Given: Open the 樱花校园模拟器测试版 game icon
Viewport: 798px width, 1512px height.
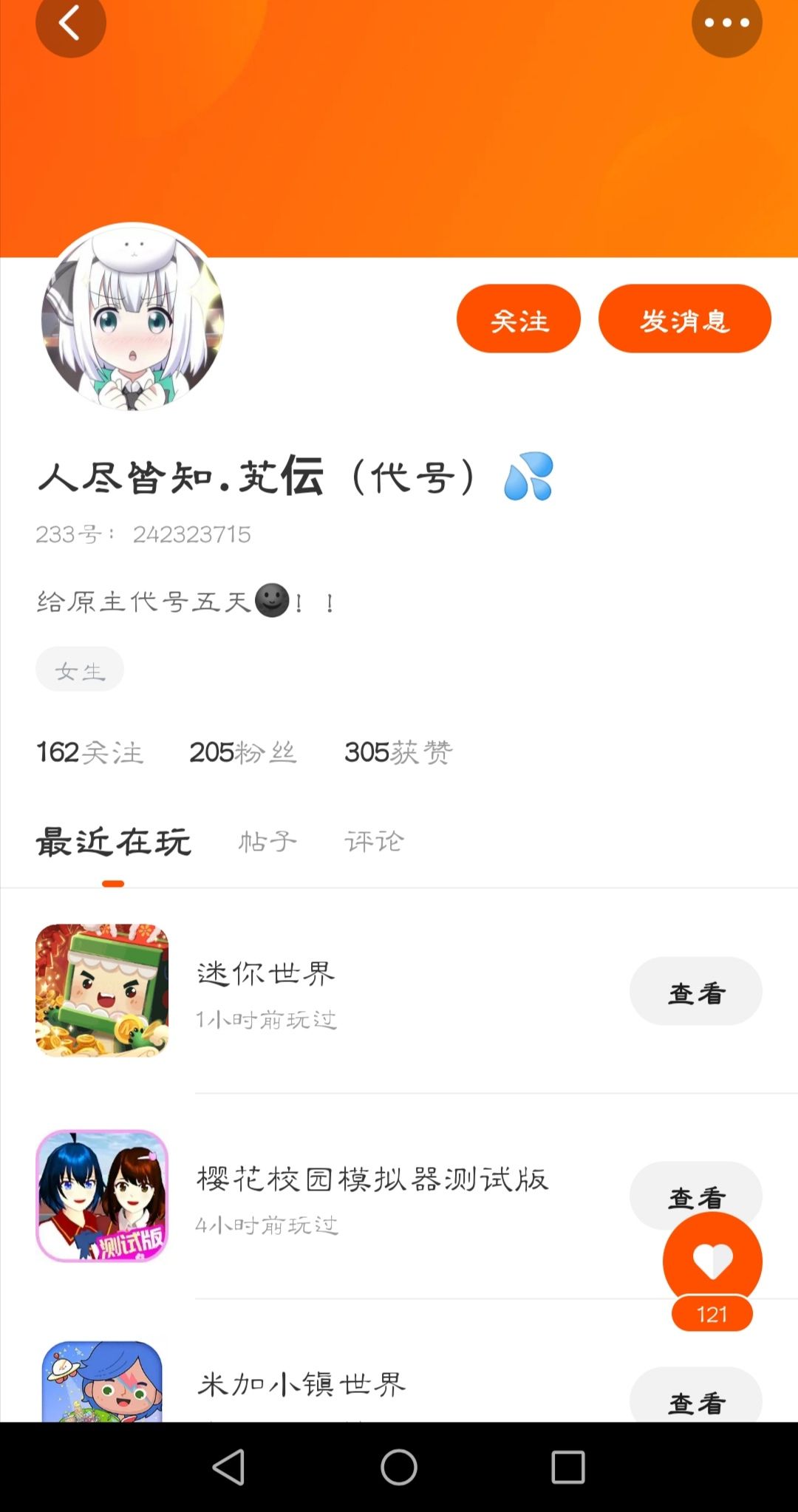Looking at the screenshot, I should [102, 1196].
